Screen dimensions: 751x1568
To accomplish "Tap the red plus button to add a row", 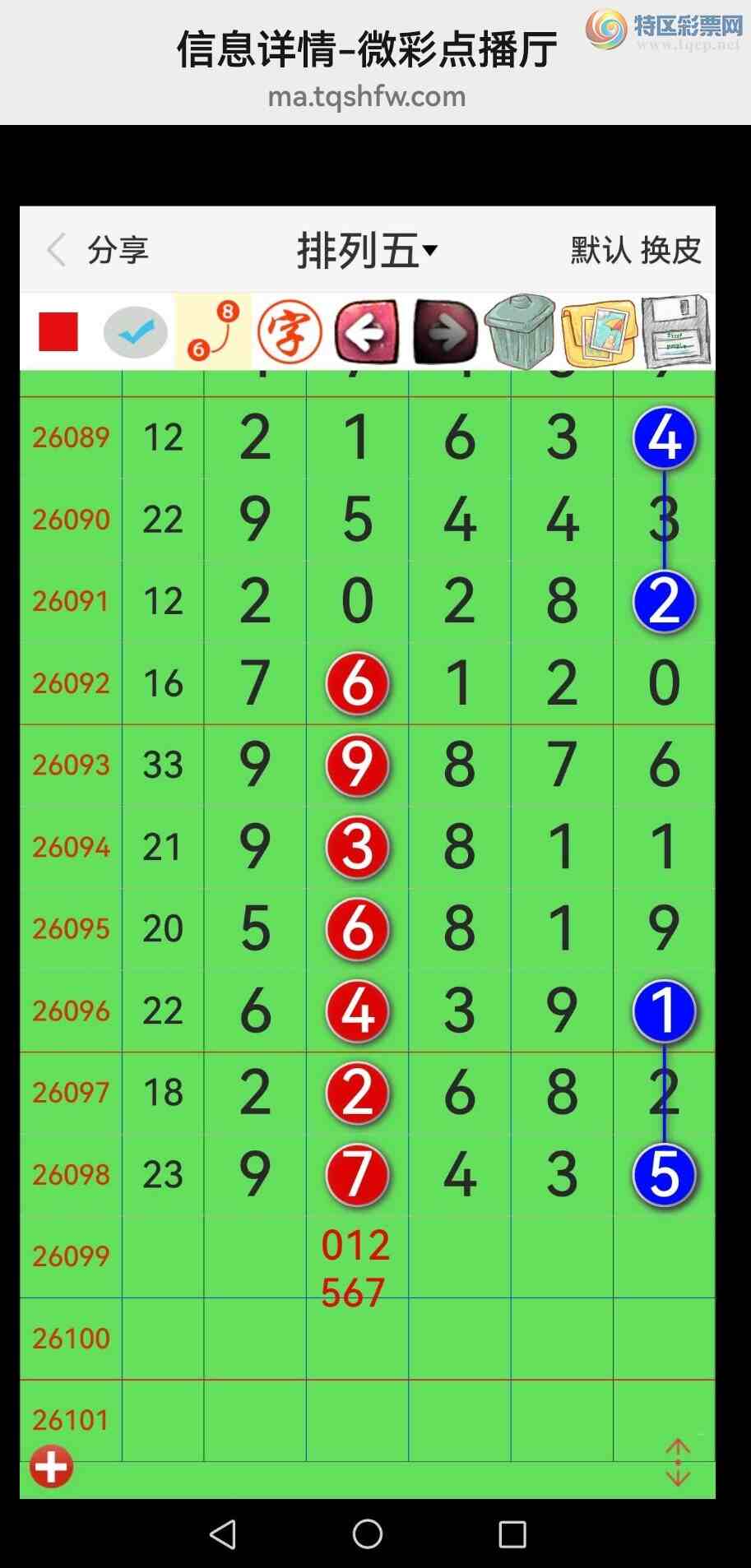I will [52, 1467].
